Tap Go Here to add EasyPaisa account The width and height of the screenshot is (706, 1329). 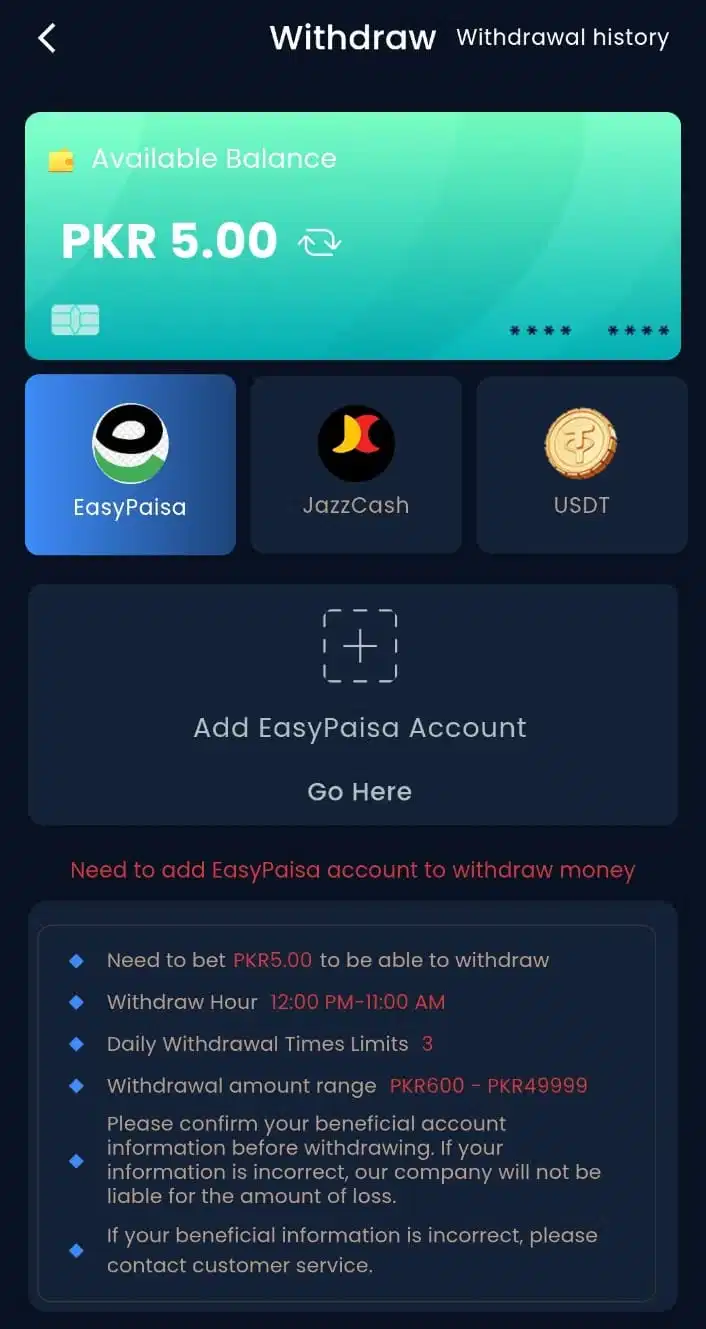point(359,791)
